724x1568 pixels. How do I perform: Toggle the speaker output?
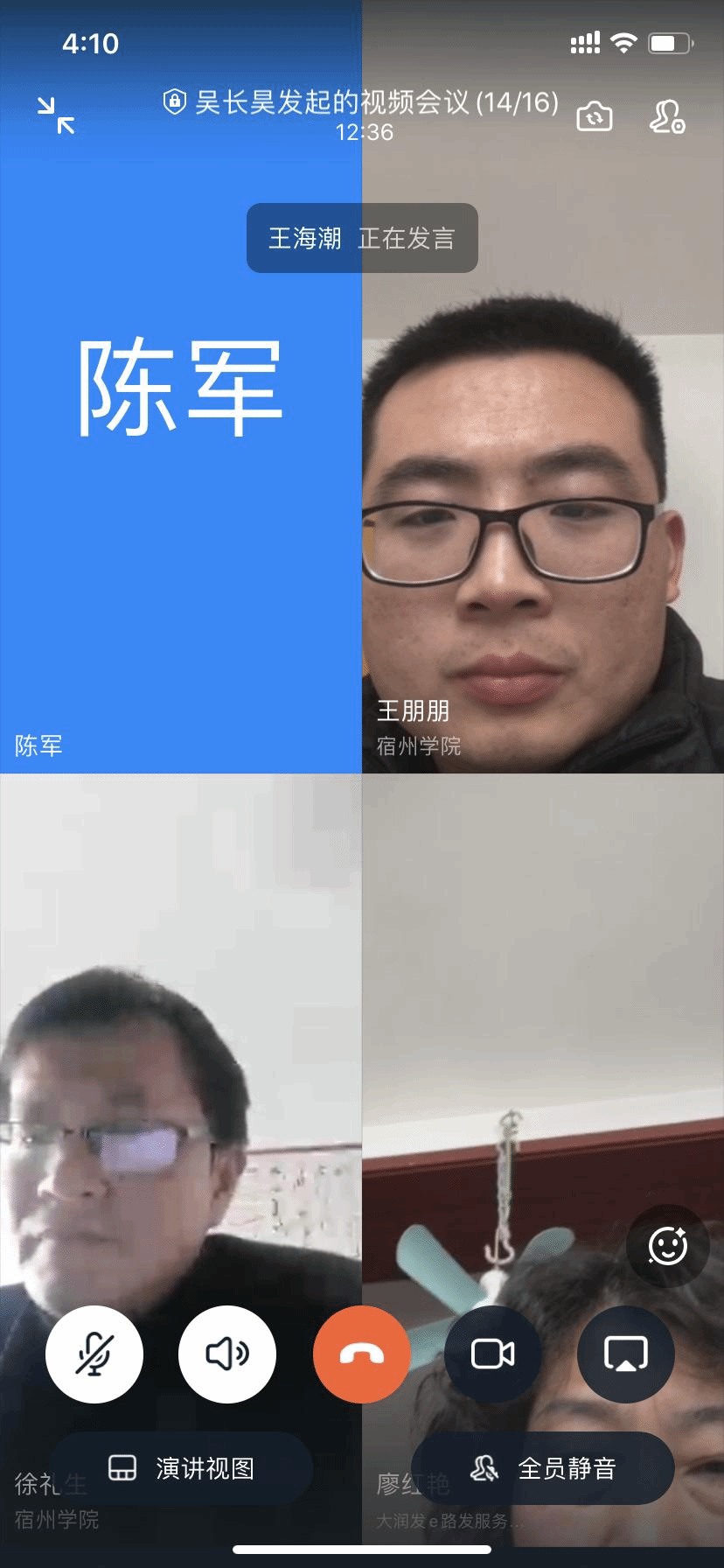point(227,1354)
